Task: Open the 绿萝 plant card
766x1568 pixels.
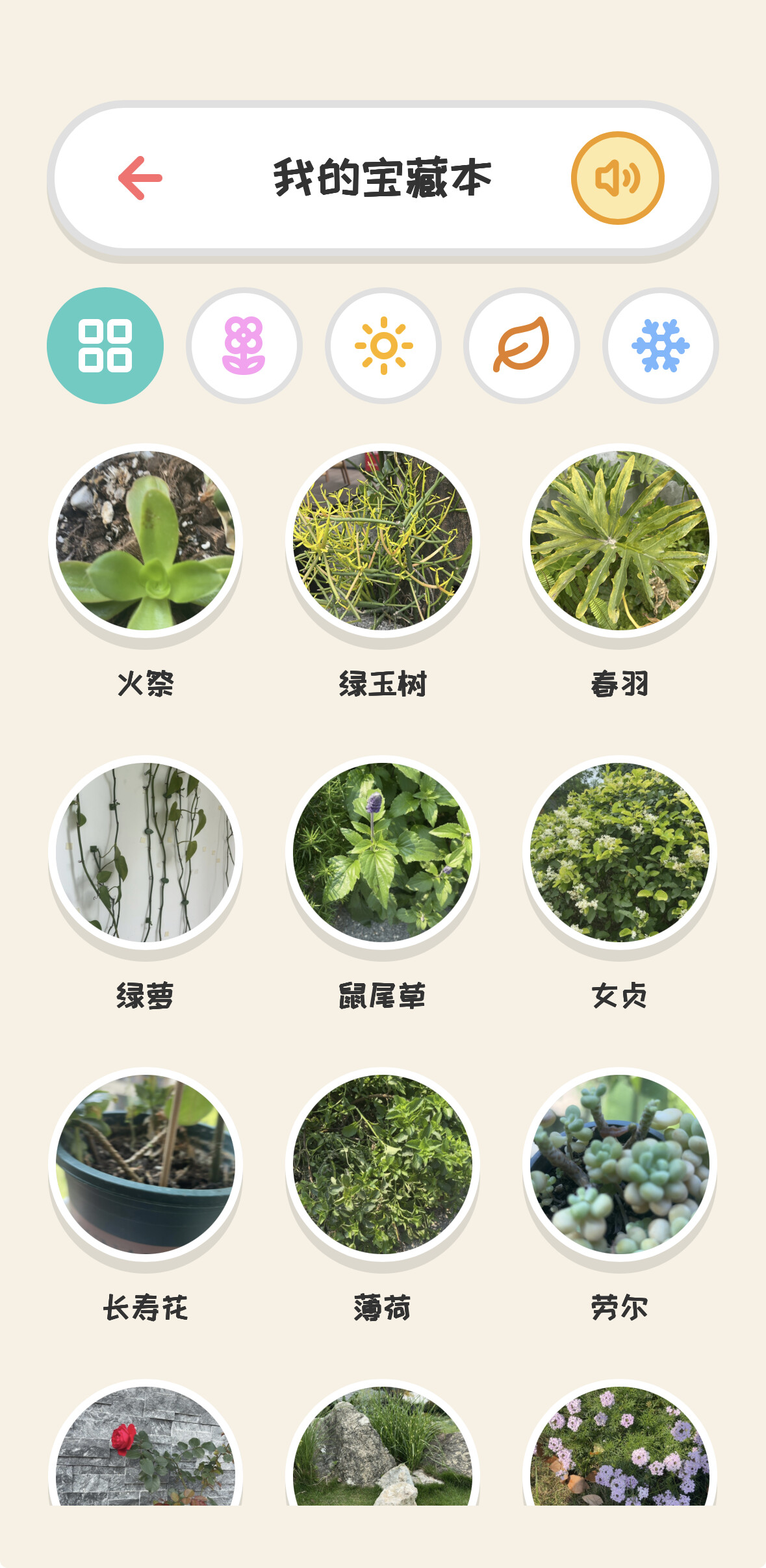Action: (x=146, y=853)
